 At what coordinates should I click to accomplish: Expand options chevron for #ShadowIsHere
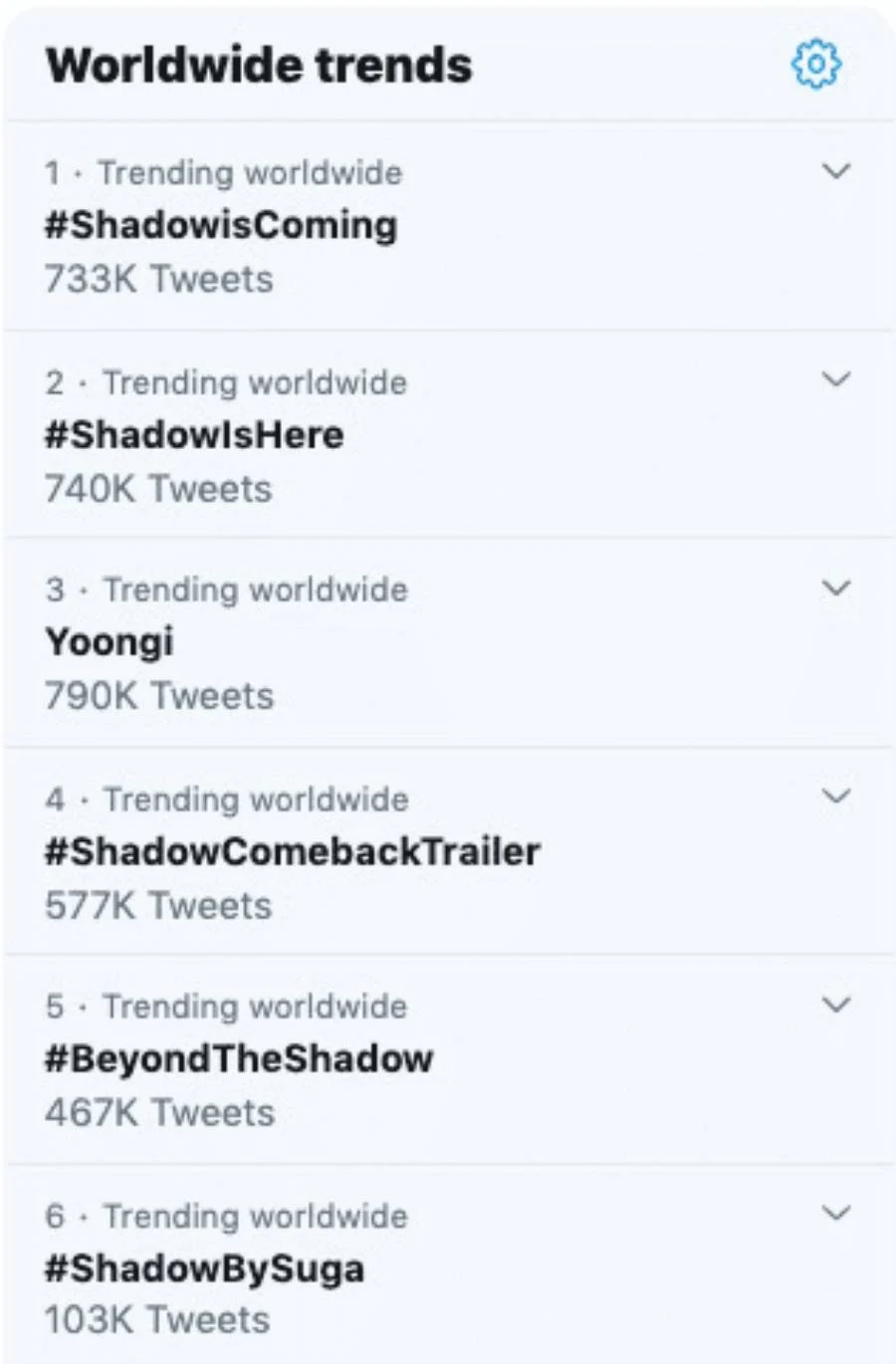click(835, 379)
